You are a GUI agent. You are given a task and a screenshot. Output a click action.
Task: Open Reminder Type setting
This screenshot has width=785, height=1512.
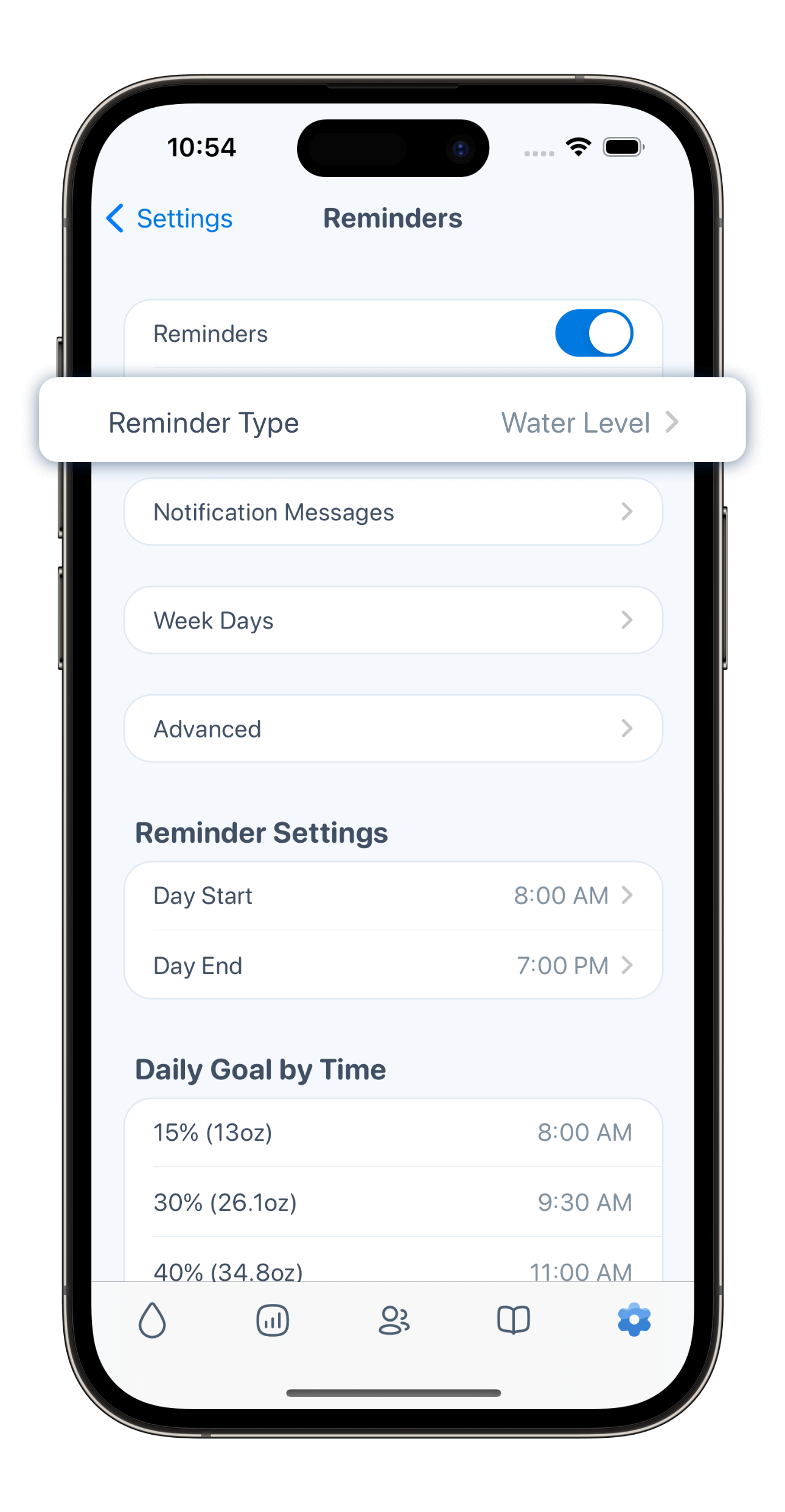pos(392,422)
